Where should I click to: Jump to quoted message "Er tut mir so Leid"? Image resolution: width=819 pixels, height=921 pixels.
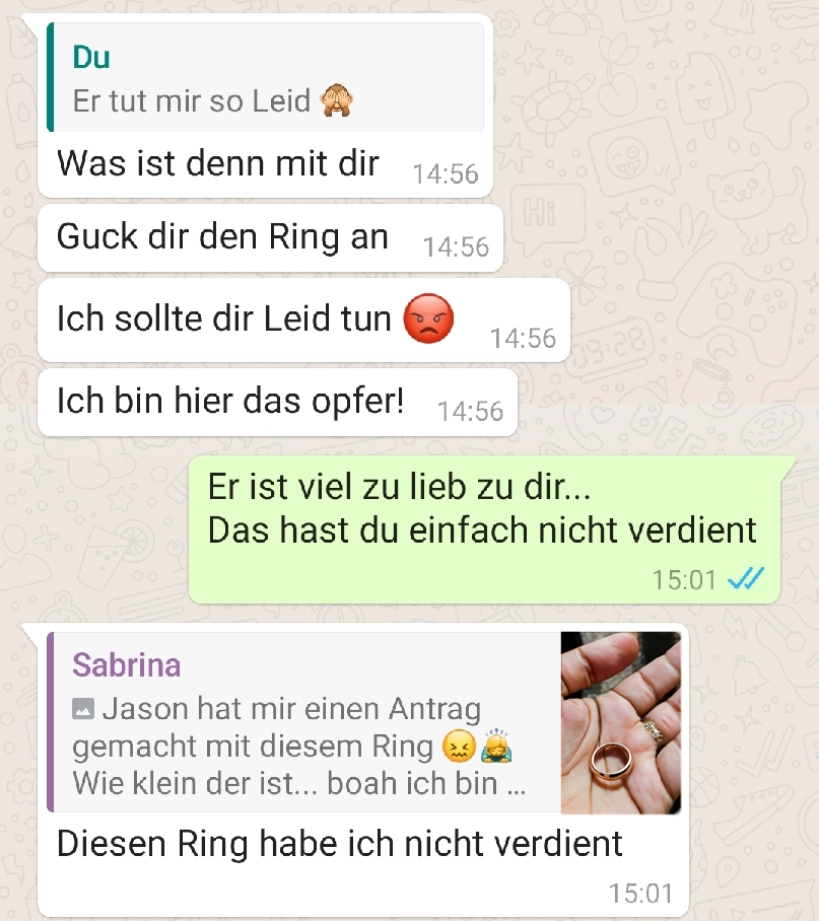pyautogui.click(x=265, y=79)
